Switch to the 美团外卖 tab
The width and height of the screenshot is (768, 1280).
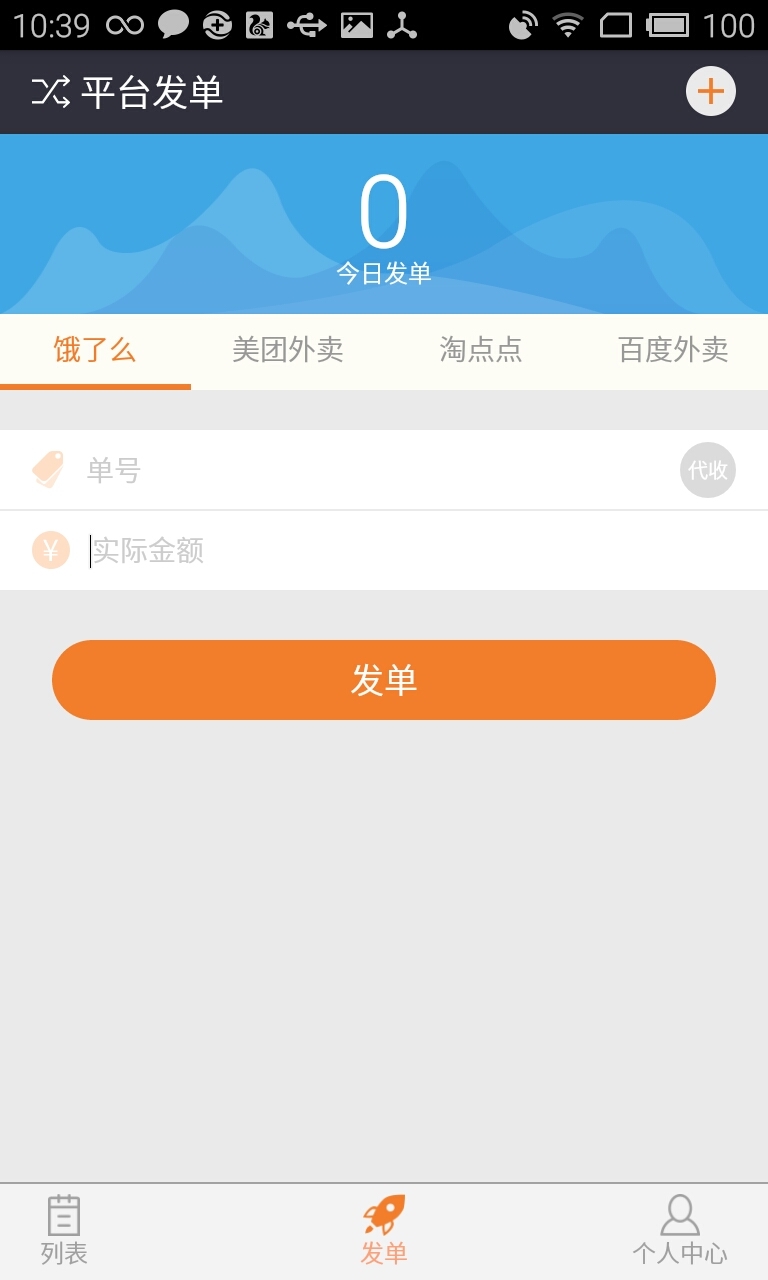click(x=288, y=350)
